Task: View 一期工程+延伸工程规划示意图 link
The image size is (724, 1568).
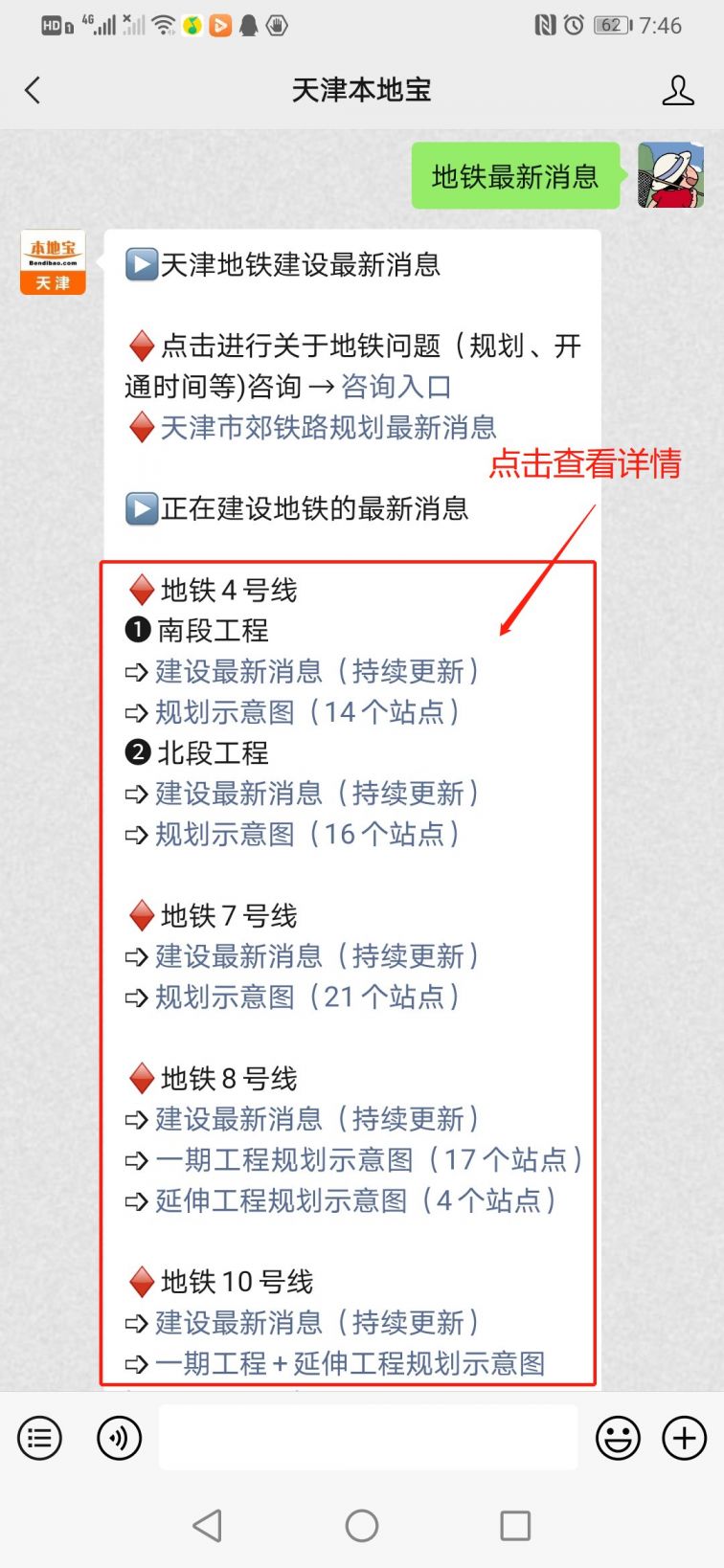Action: pyautogui.click(x=350, y=1363)
